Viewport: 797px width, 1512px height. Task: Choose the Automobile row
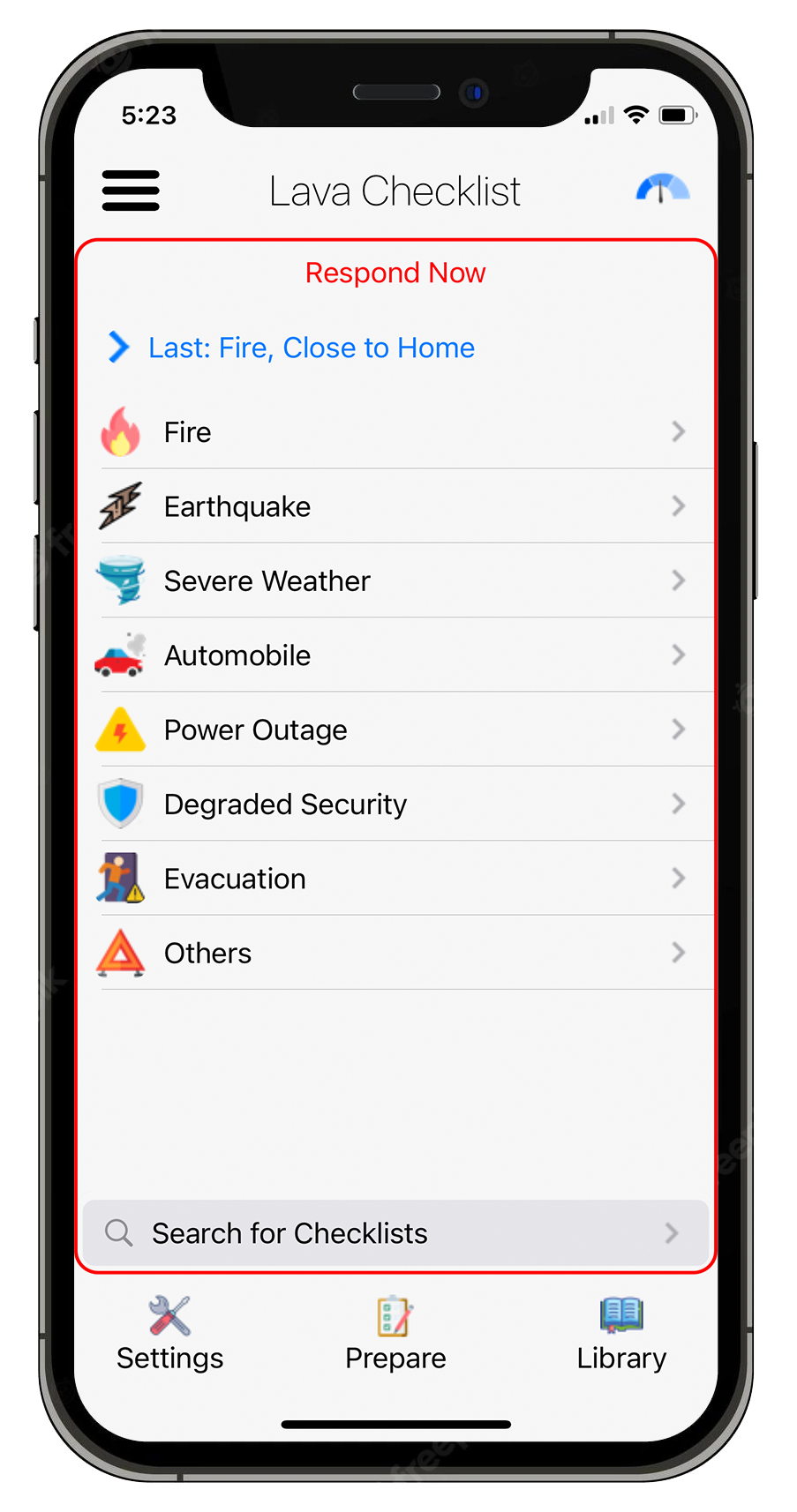(x=395, y=655)
